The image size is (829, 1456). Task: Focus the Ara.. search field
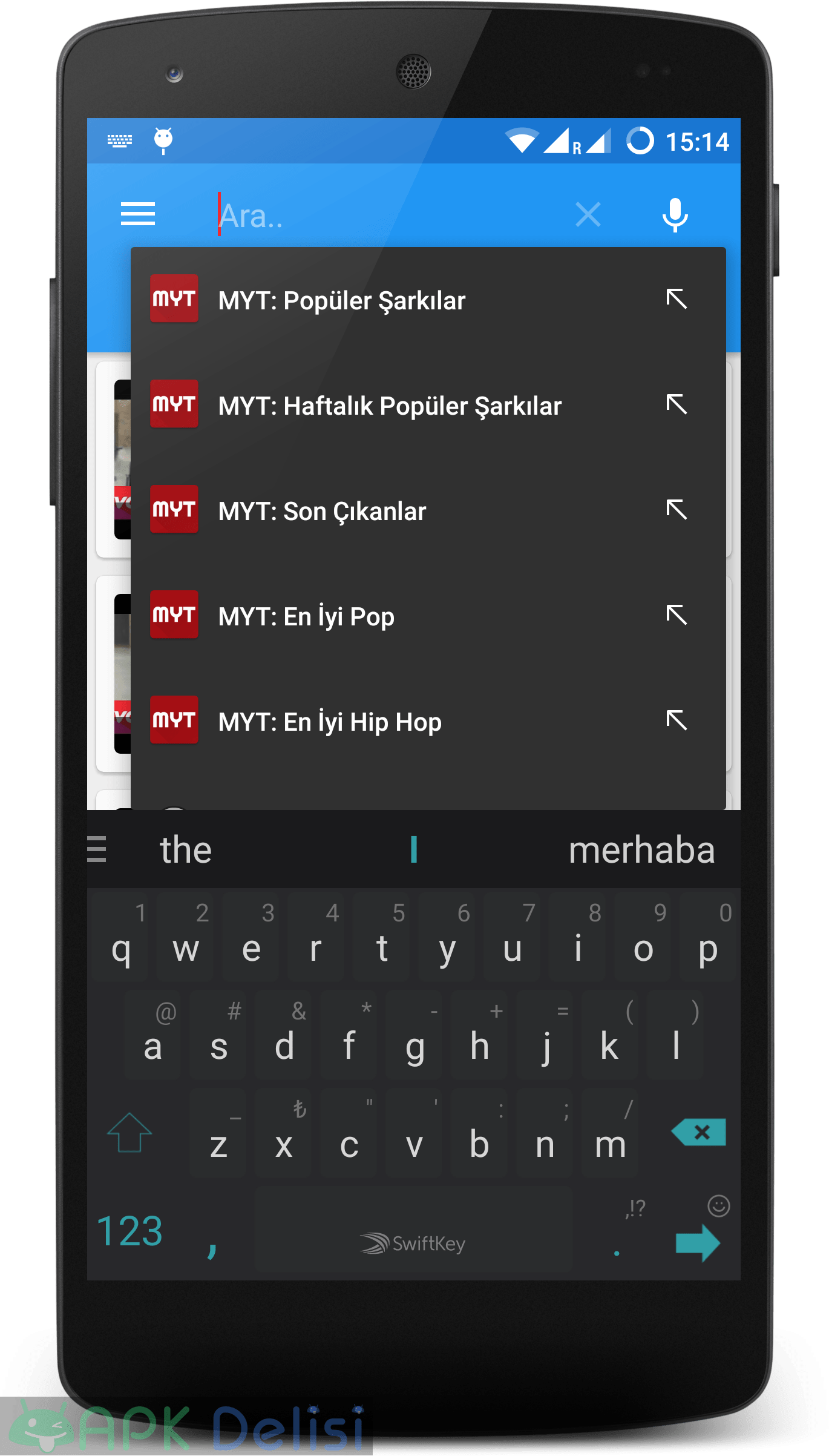pos(387,215)
